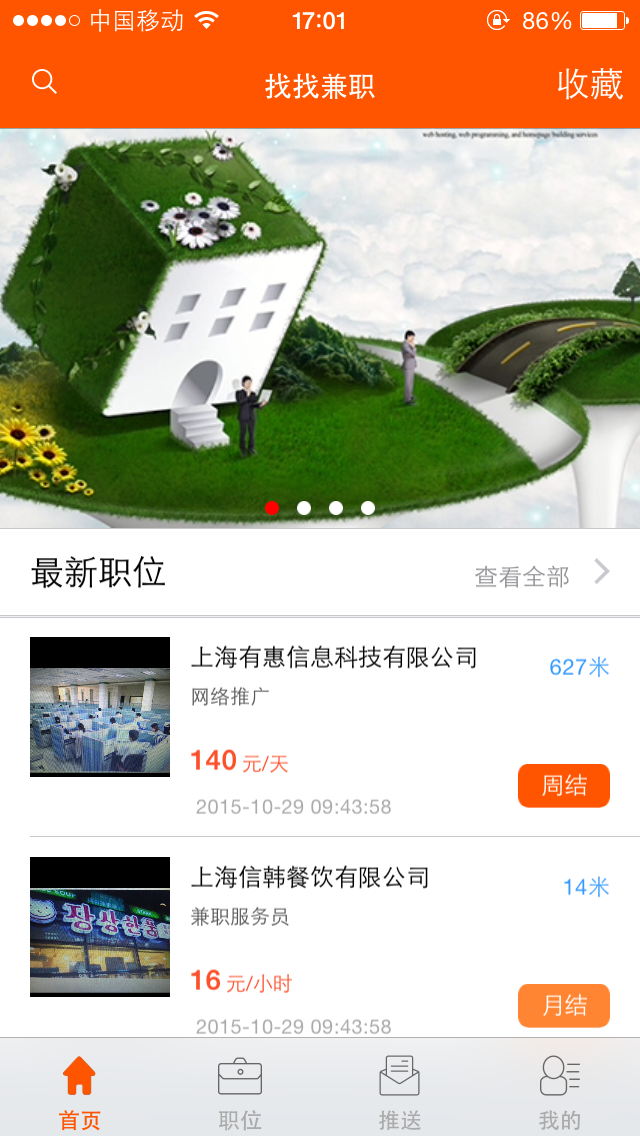This screenshot has height=1136, width=640.
Task: Open the green cube house banner
Action: [x=320, y=320]
